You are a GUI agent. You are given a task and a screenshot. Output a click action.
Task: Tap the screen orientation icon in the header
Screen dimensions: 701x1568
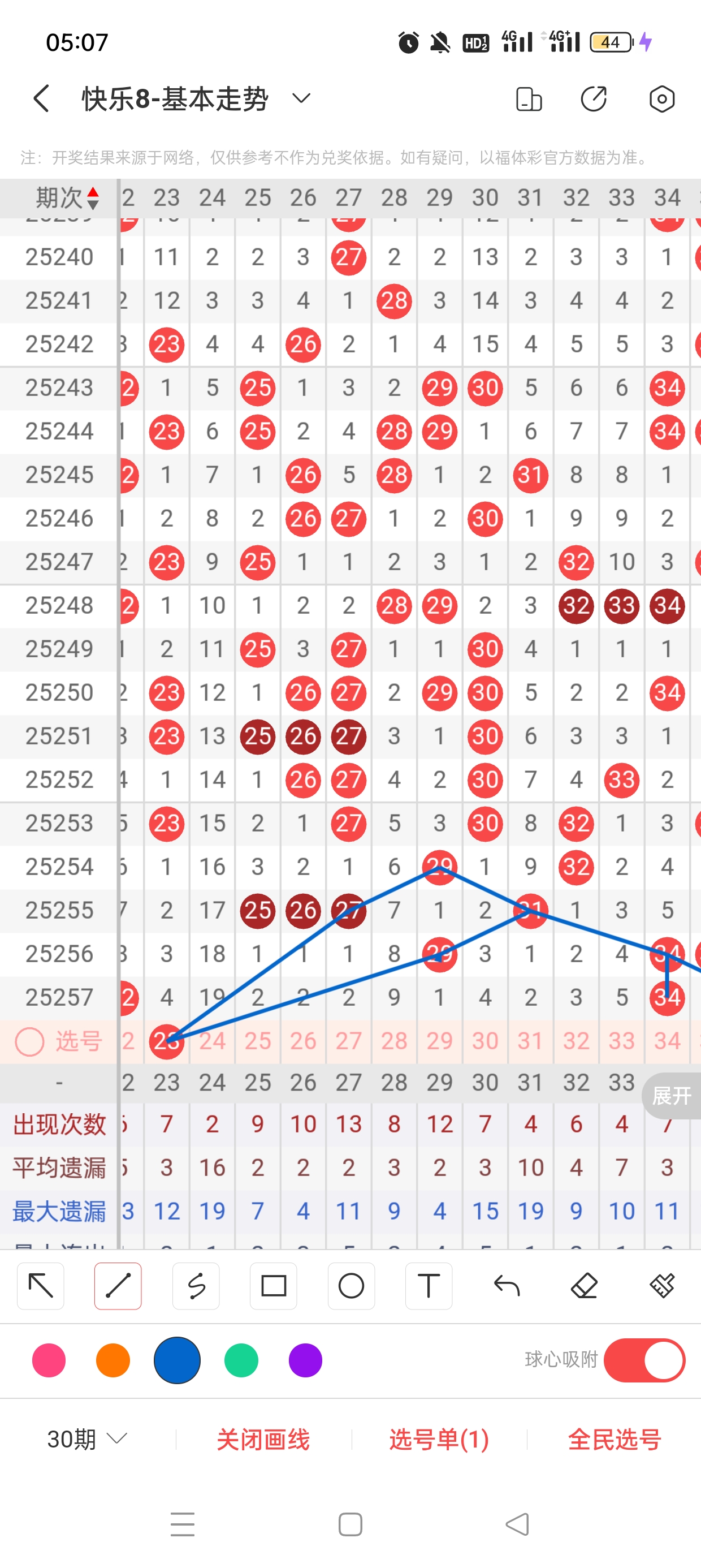528,98
